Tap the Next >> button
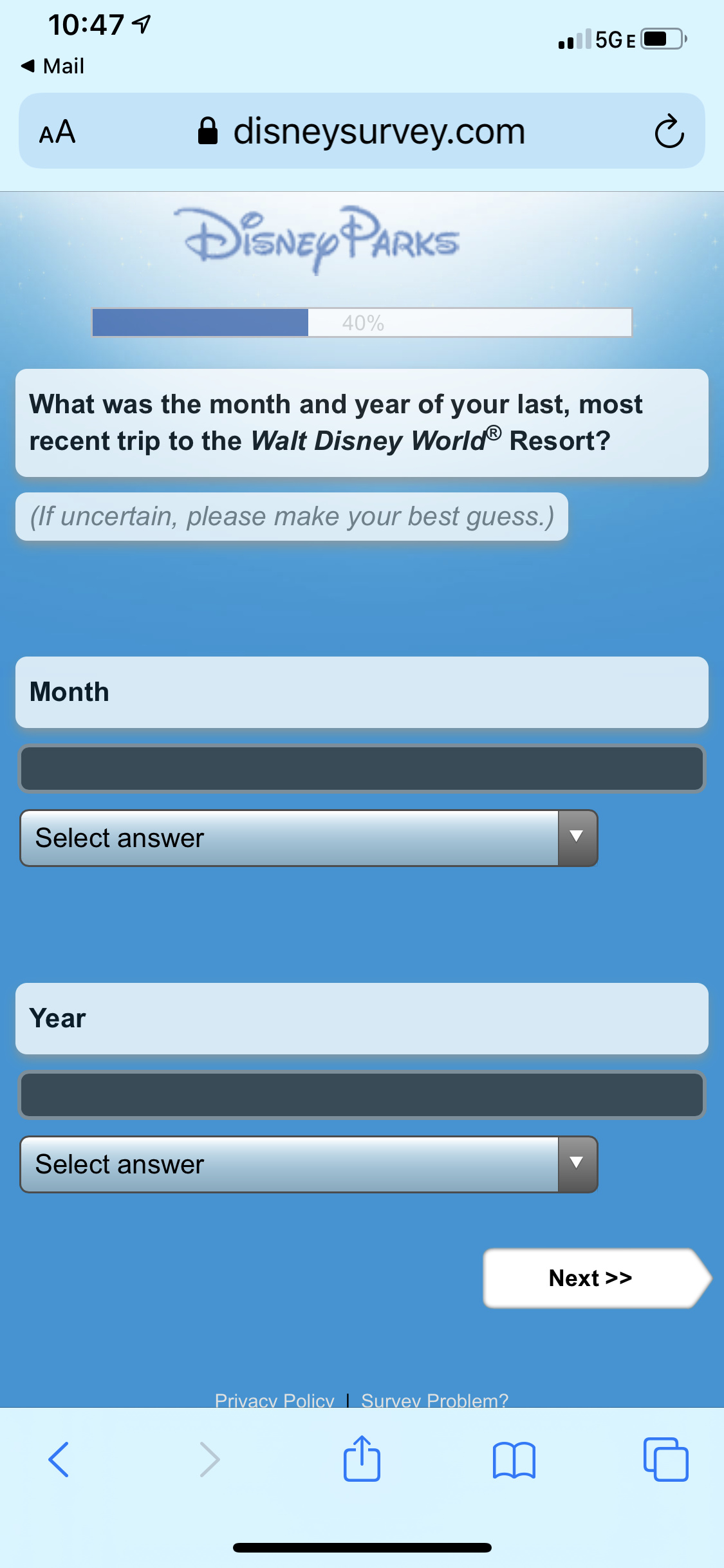 coord(596,1278)
